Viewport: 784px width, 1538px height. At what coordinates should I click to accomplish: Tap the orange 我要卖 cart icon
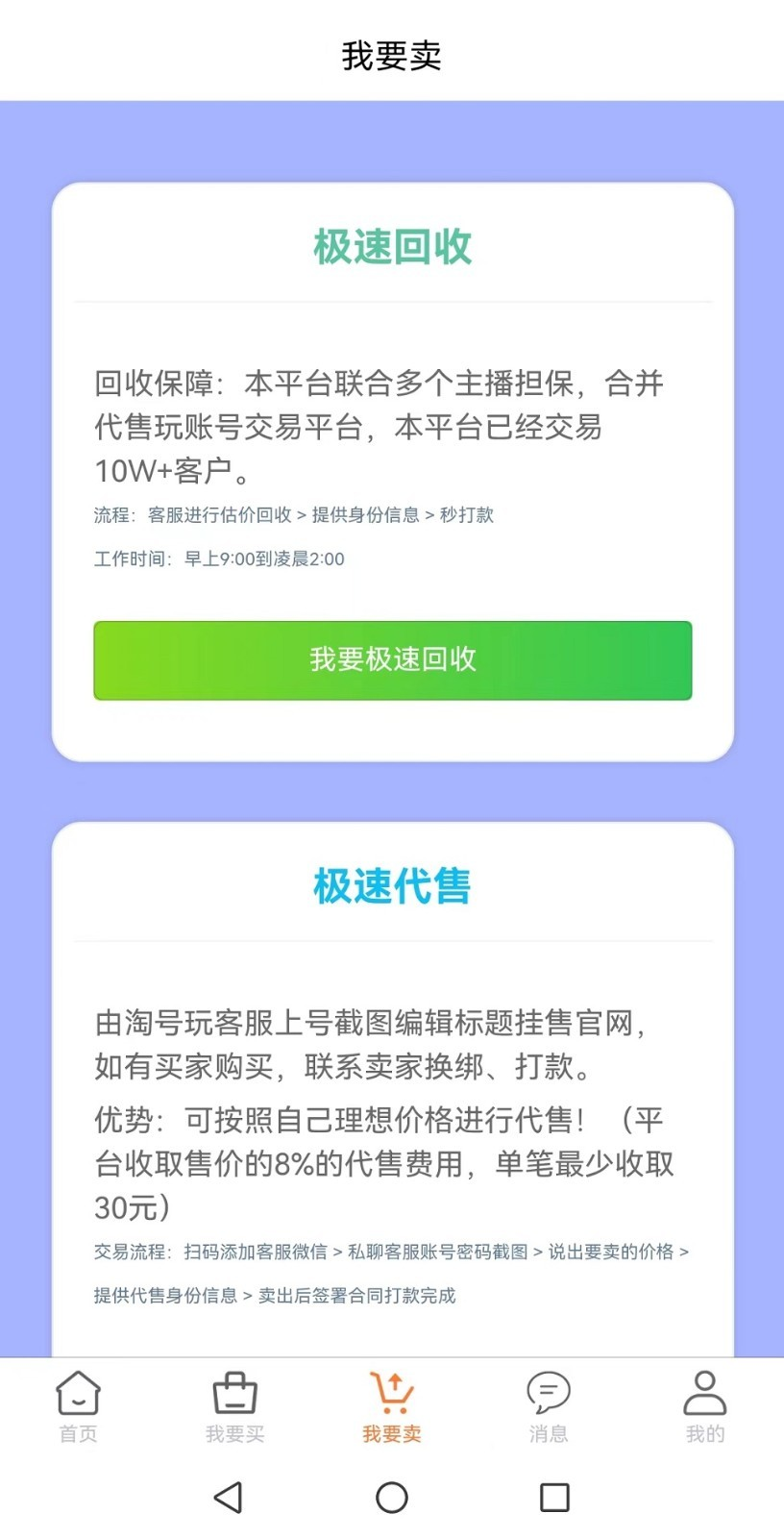(392, 1392)
